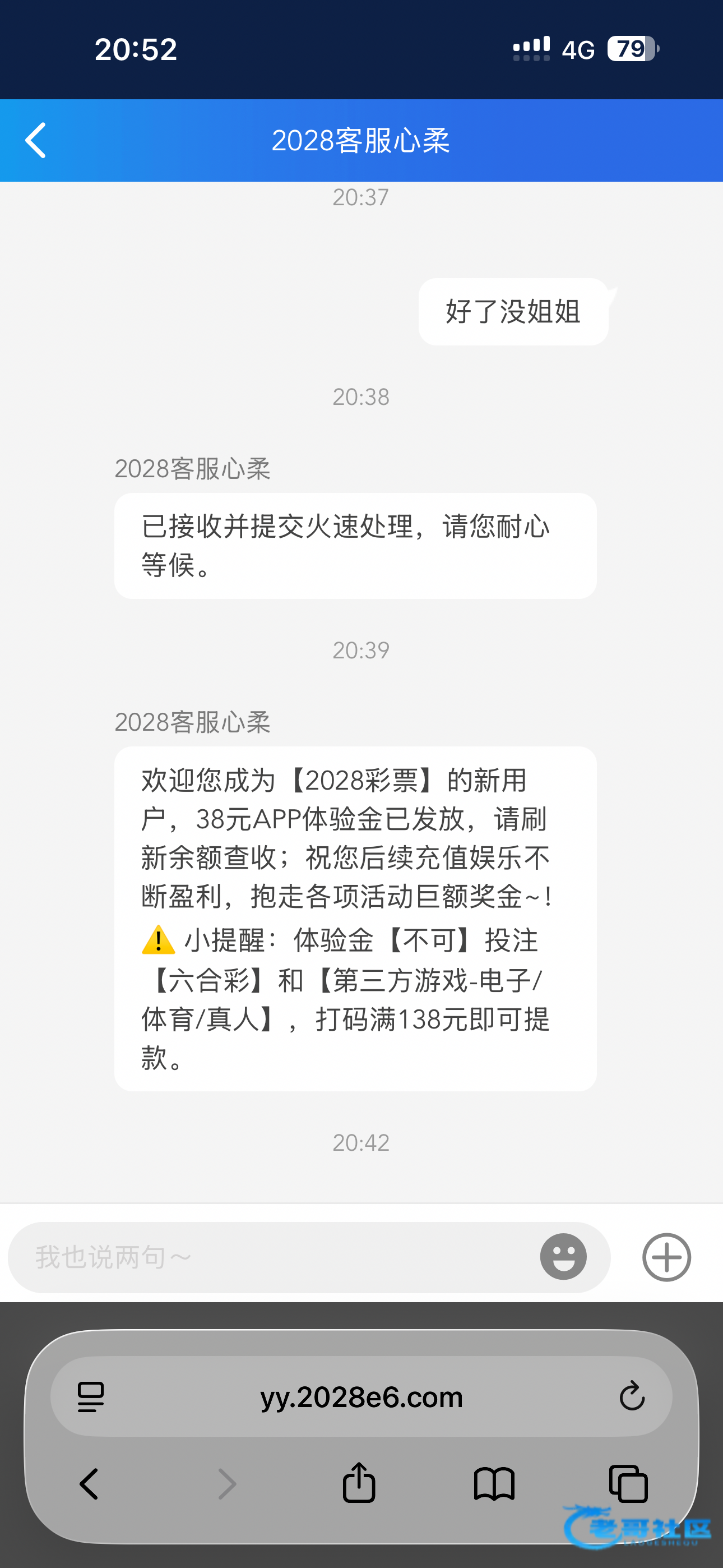Open the emoji picker

coord(563,1257)
